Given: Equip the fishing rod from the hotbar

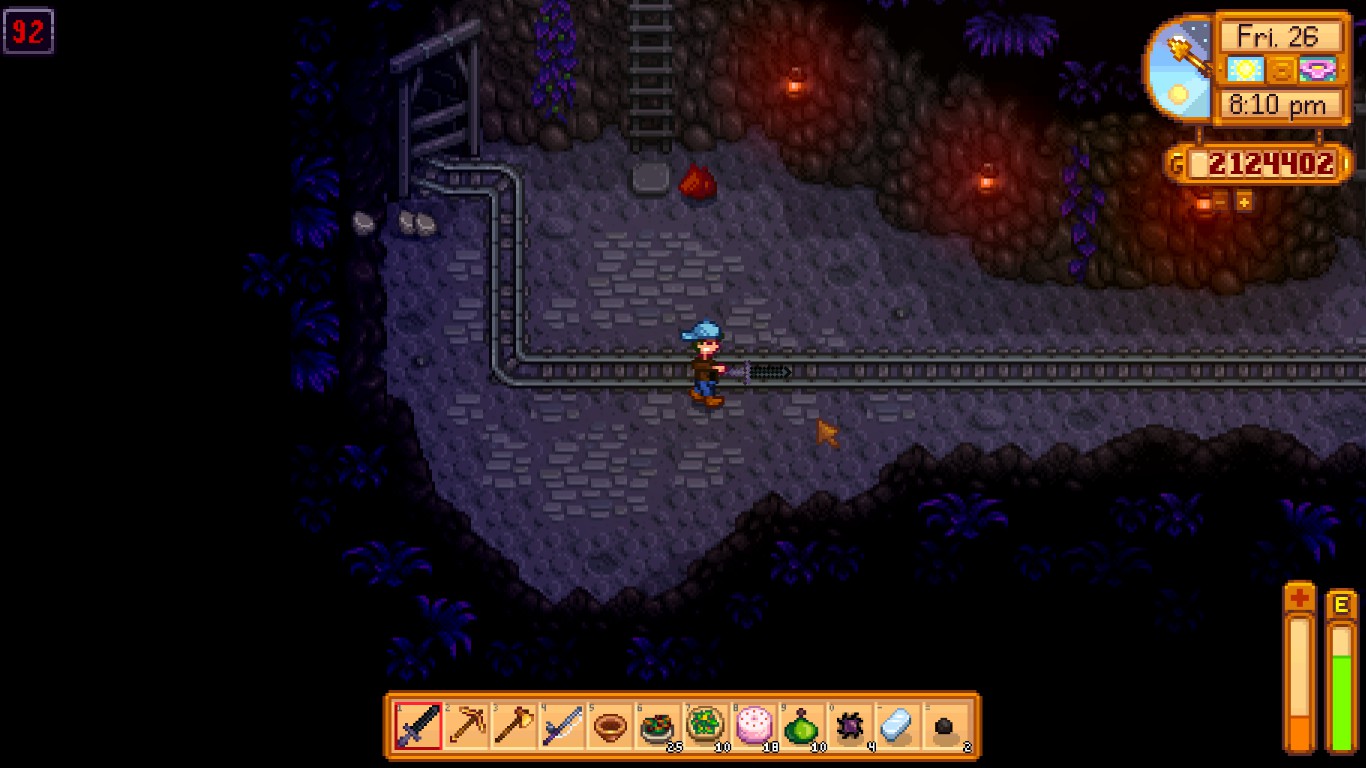Looking at the screenshot, I should (x=562, y=726).
